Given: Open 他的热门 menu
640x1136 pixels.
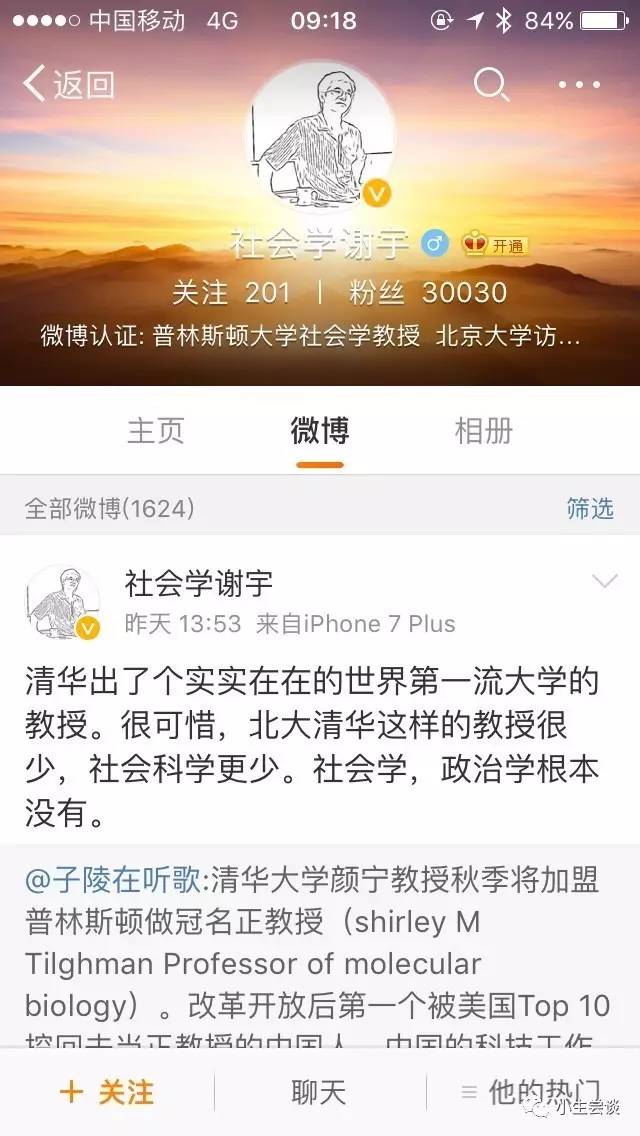Looking at the screenshot, I should 530,1092.
